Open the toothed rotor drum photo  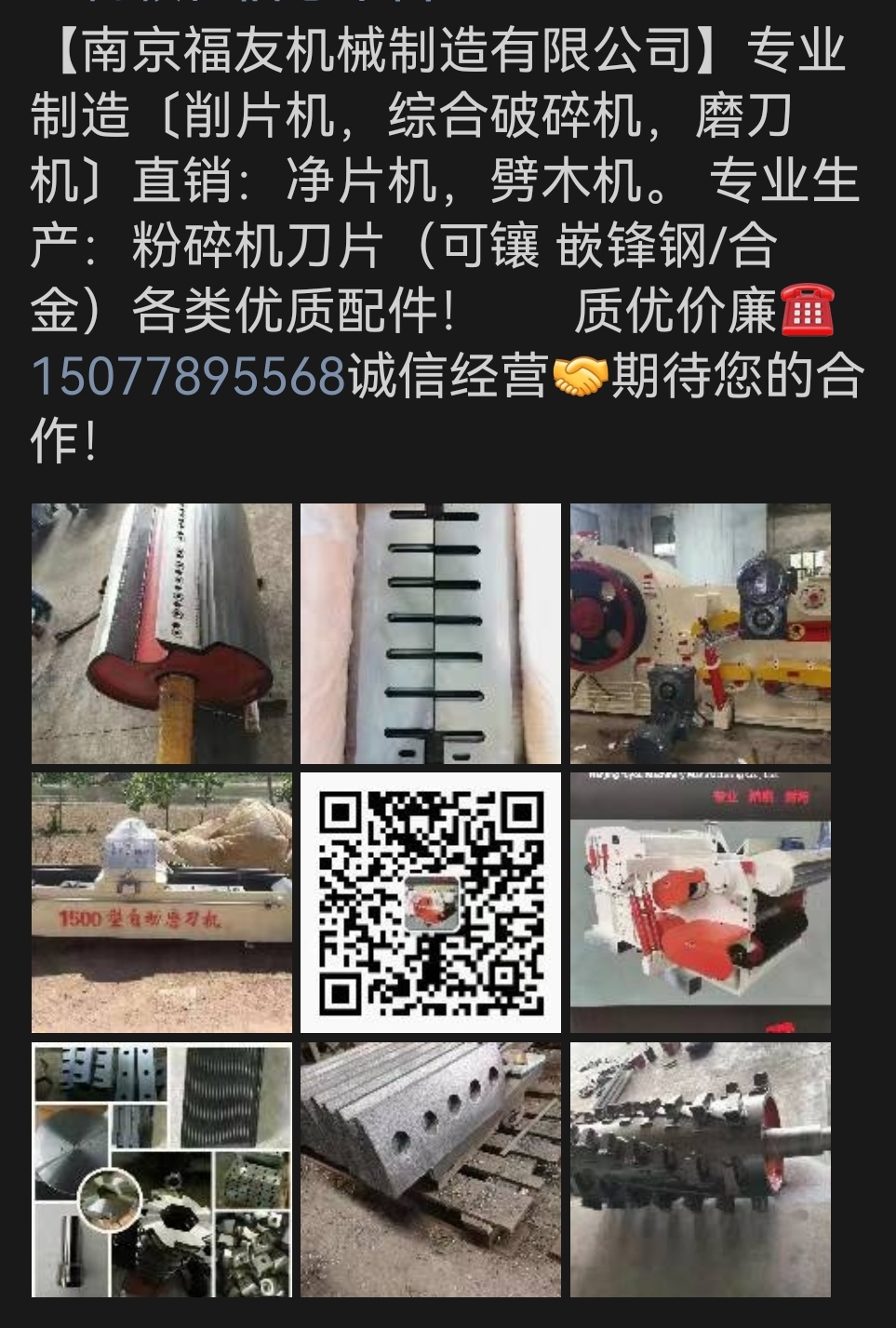coord(700,1171)
